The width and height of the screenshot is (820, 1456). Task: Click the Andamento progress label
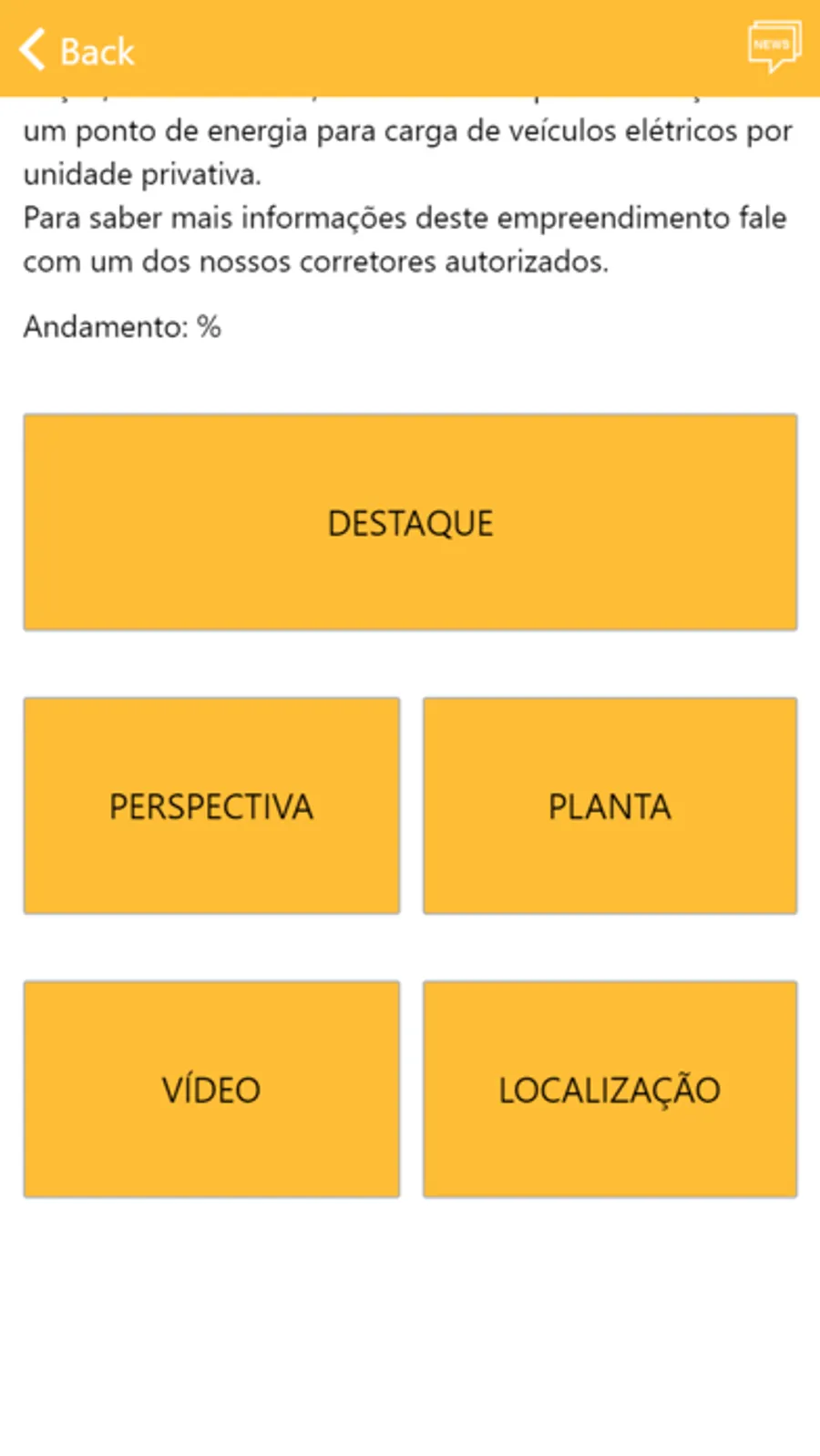click(121, 326)
